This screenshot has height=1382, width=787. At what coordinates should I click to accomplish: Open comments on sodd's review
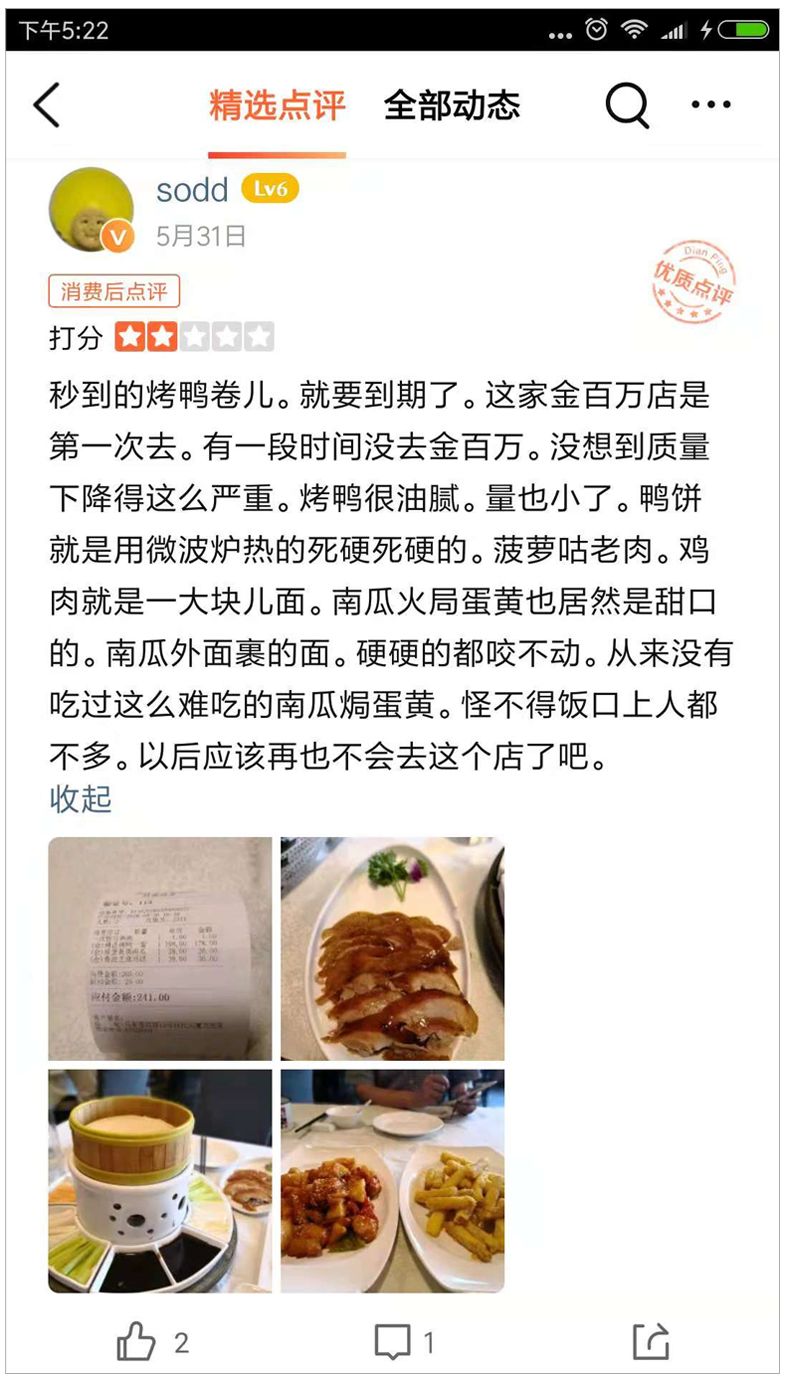(x=393, y=1342)
